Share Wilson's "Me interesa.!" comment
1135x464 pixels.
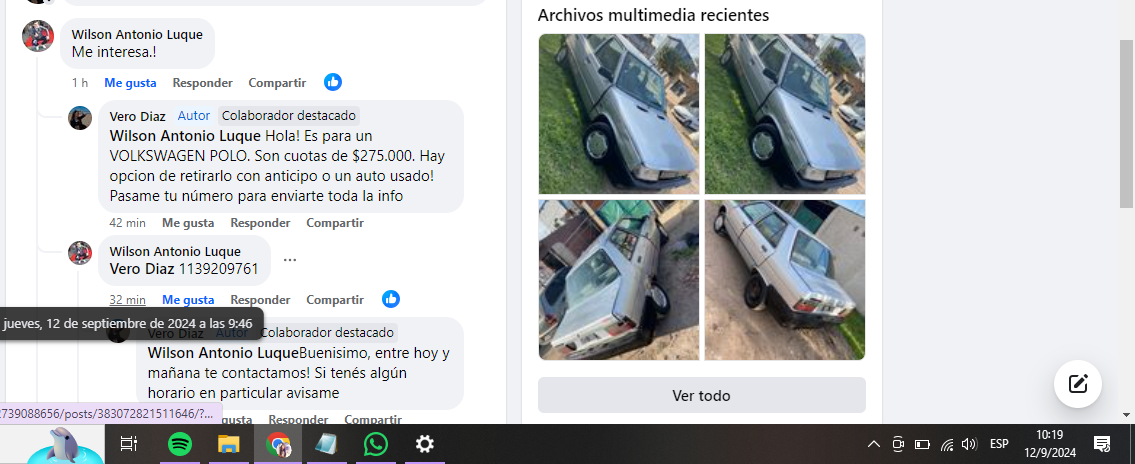(277, 83)
